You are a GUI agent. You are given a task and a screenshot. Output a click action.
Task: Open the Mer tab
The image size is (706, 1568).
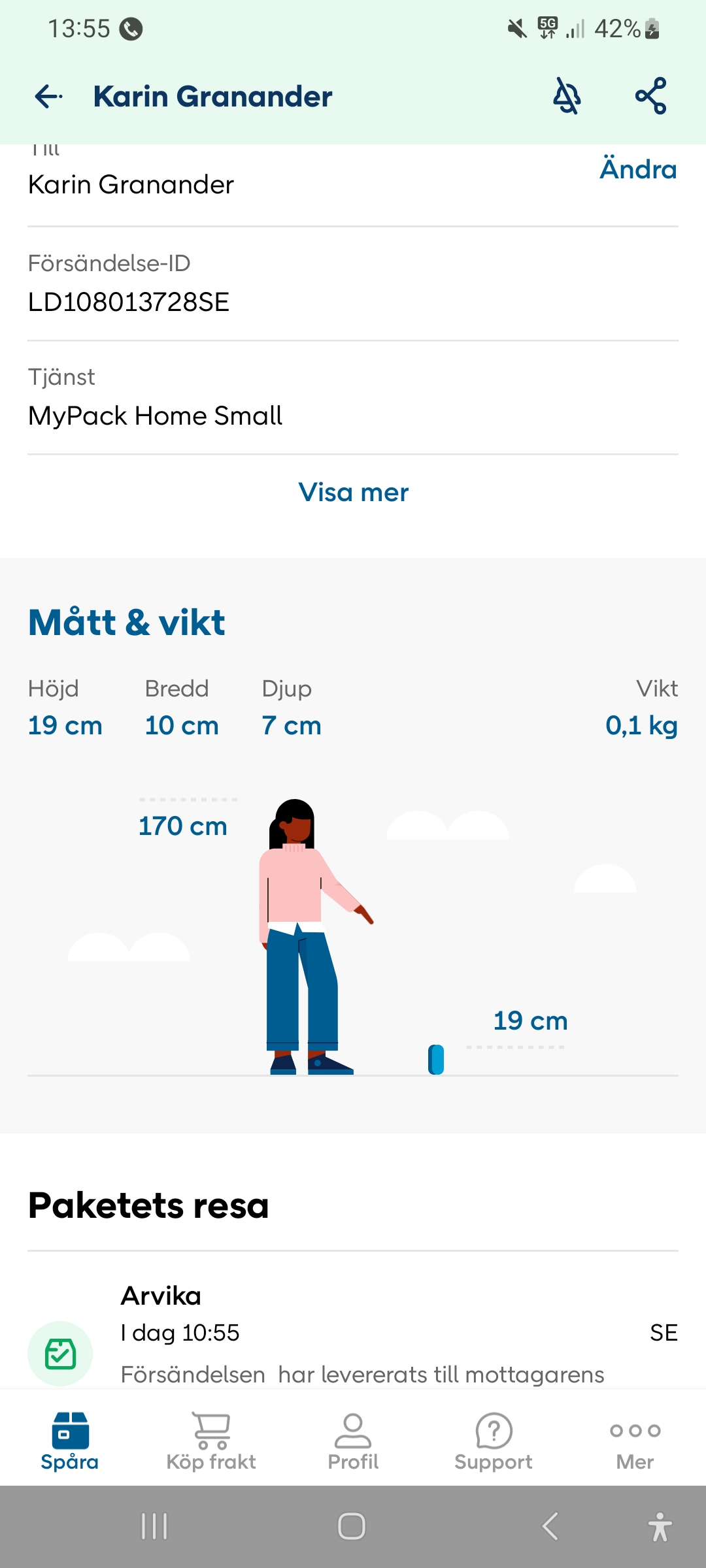click(635, 1441)
